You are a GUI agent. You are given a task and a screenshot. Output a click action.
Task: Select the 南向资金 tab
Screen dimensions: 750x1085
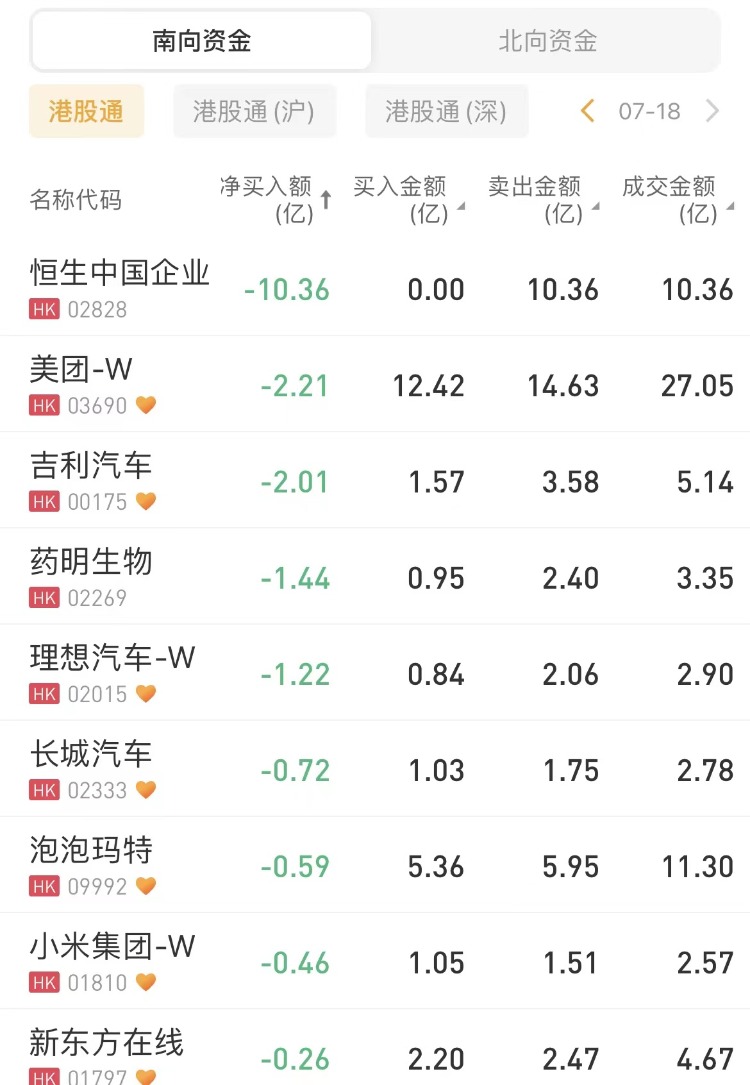click(202, 41)
